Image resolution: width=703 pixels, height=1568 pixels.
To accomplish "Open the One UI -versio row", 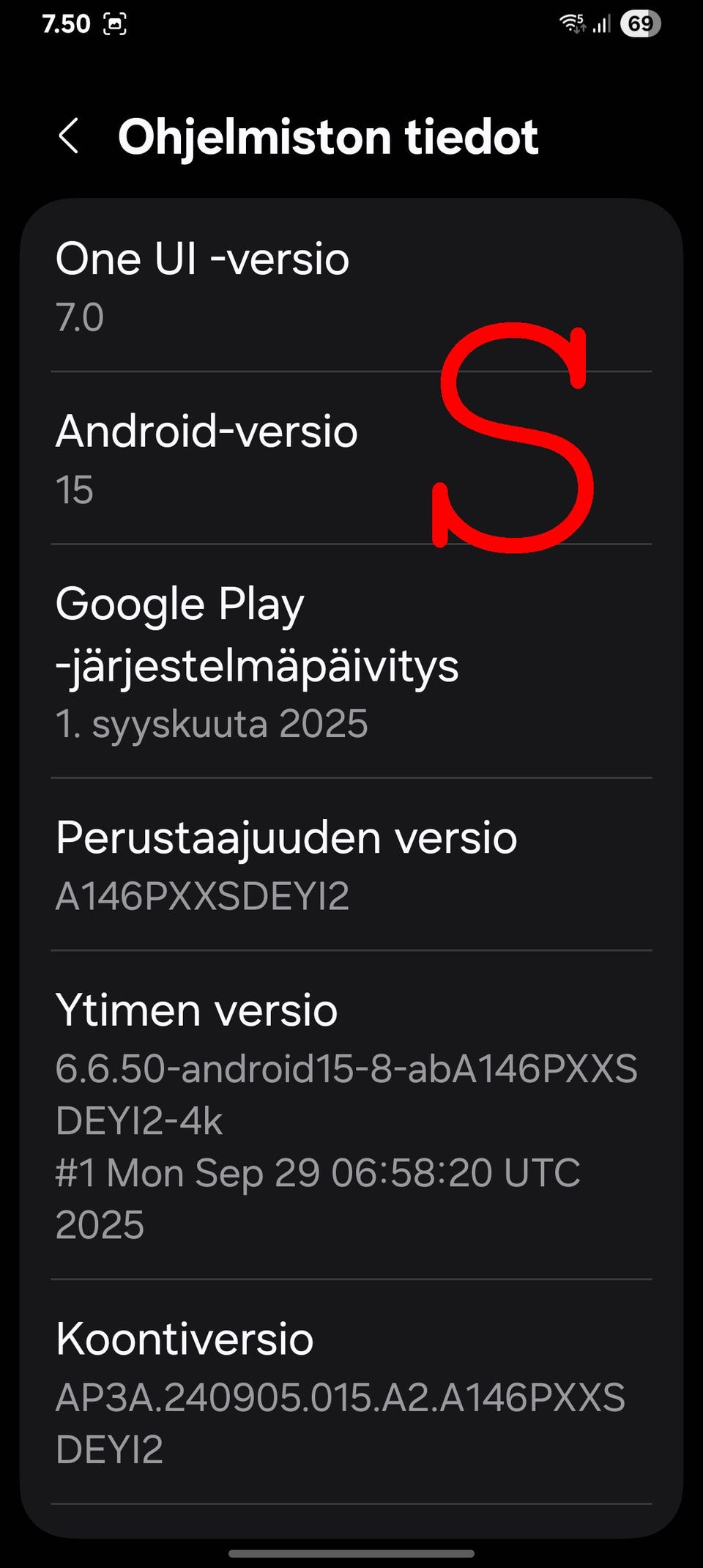I will pyautogui.click(x=351, y=286).
